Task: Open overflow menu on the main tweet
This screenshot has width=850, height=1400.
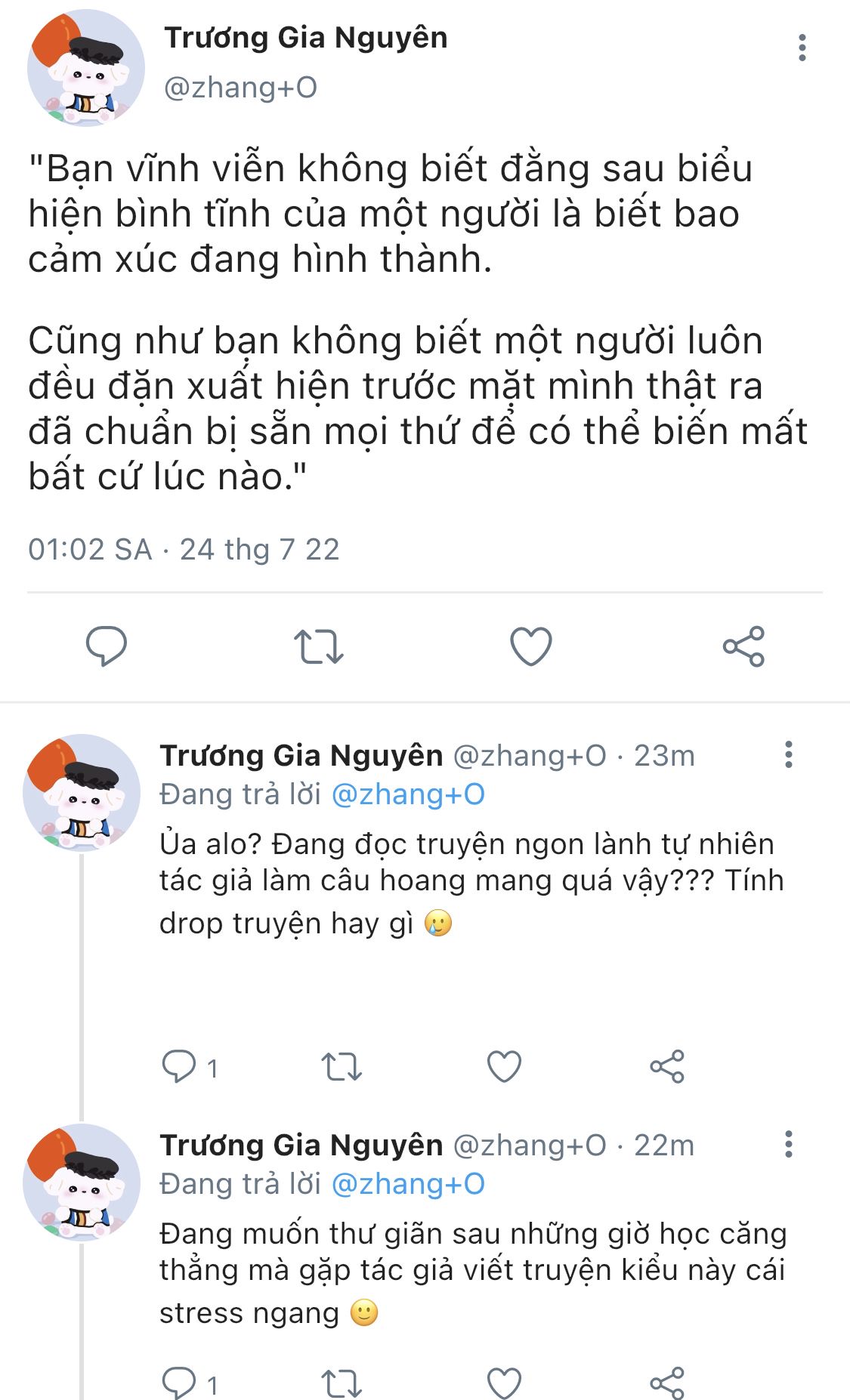Action: coord(802,48)
